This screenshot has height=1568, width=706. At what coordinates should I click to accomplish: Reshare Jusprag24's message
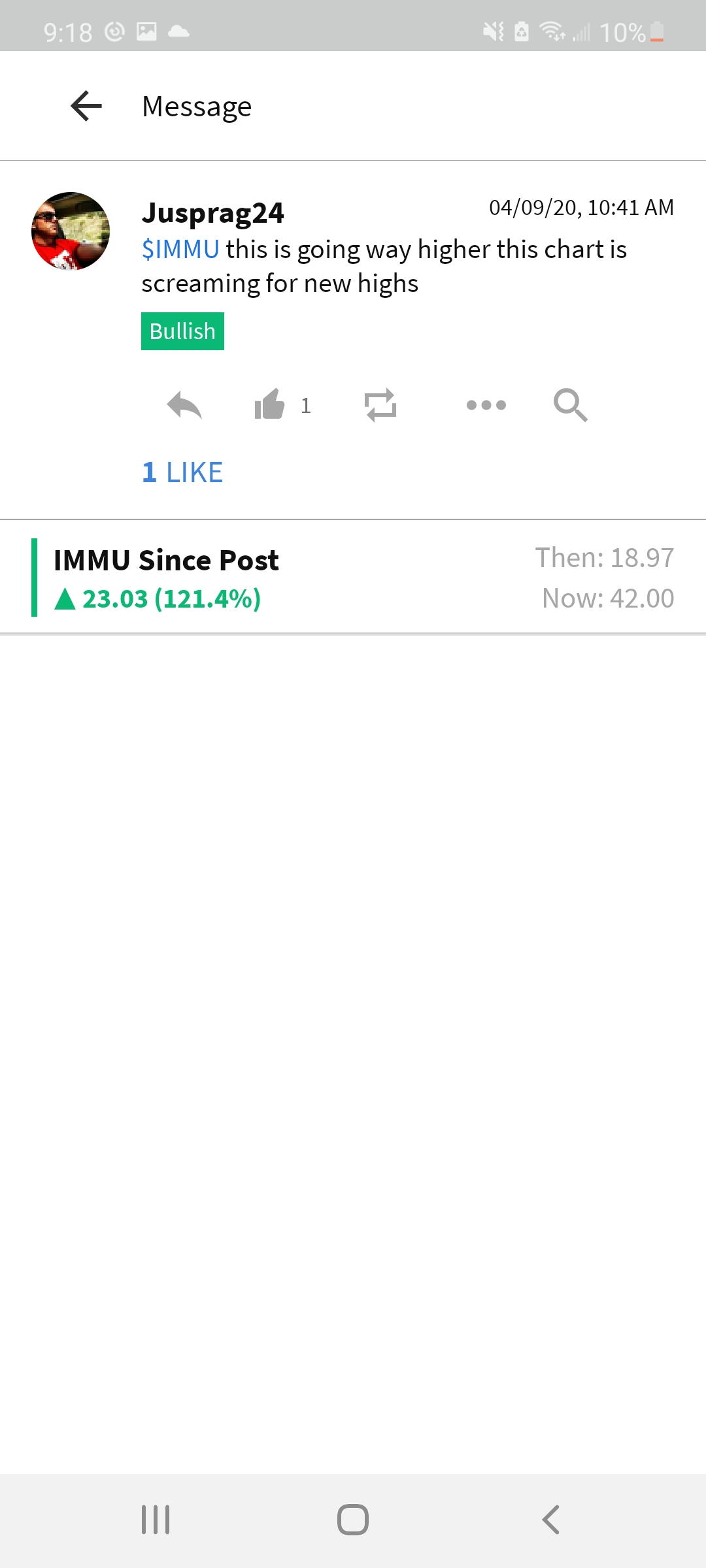click(380, 405)
